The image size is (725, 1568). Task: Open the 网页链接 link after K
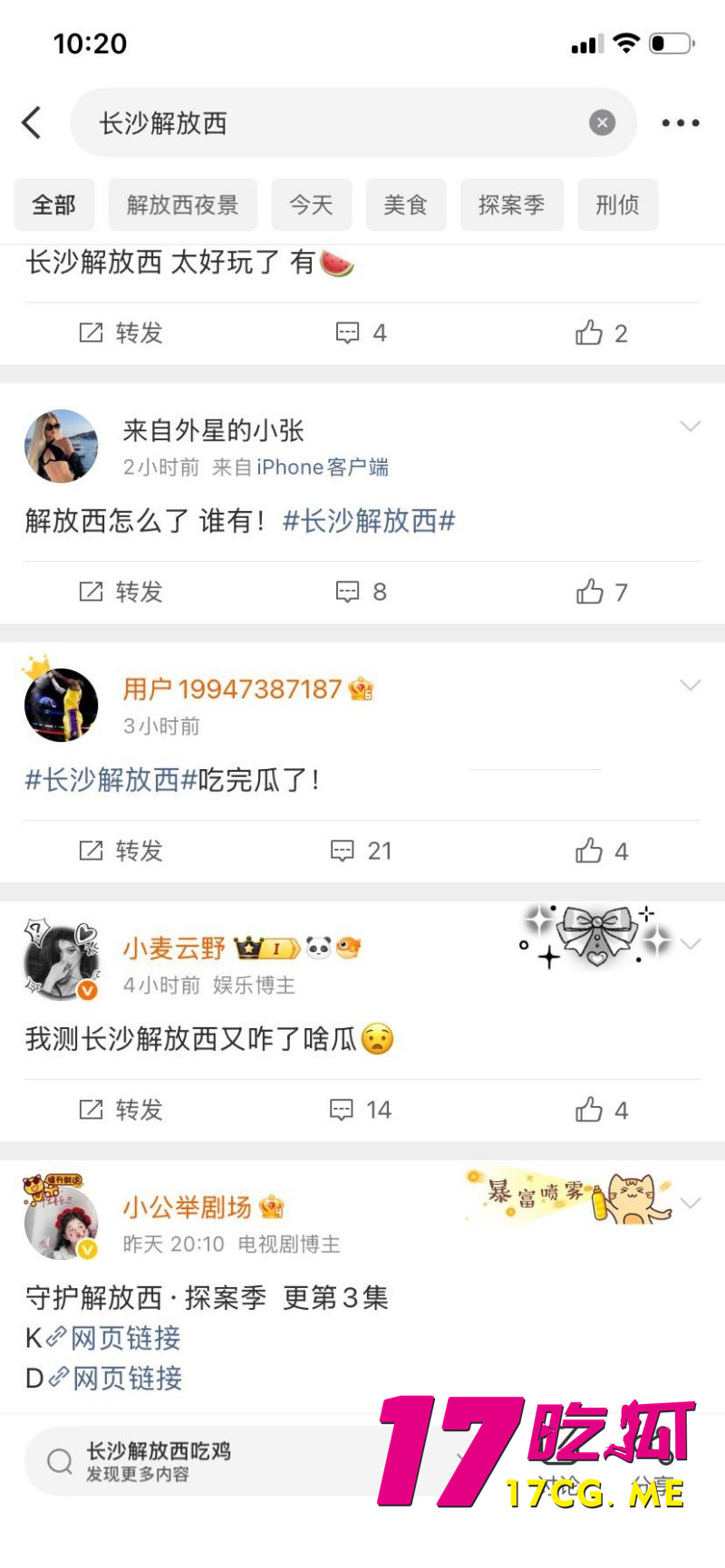(x=125, y=1339)
